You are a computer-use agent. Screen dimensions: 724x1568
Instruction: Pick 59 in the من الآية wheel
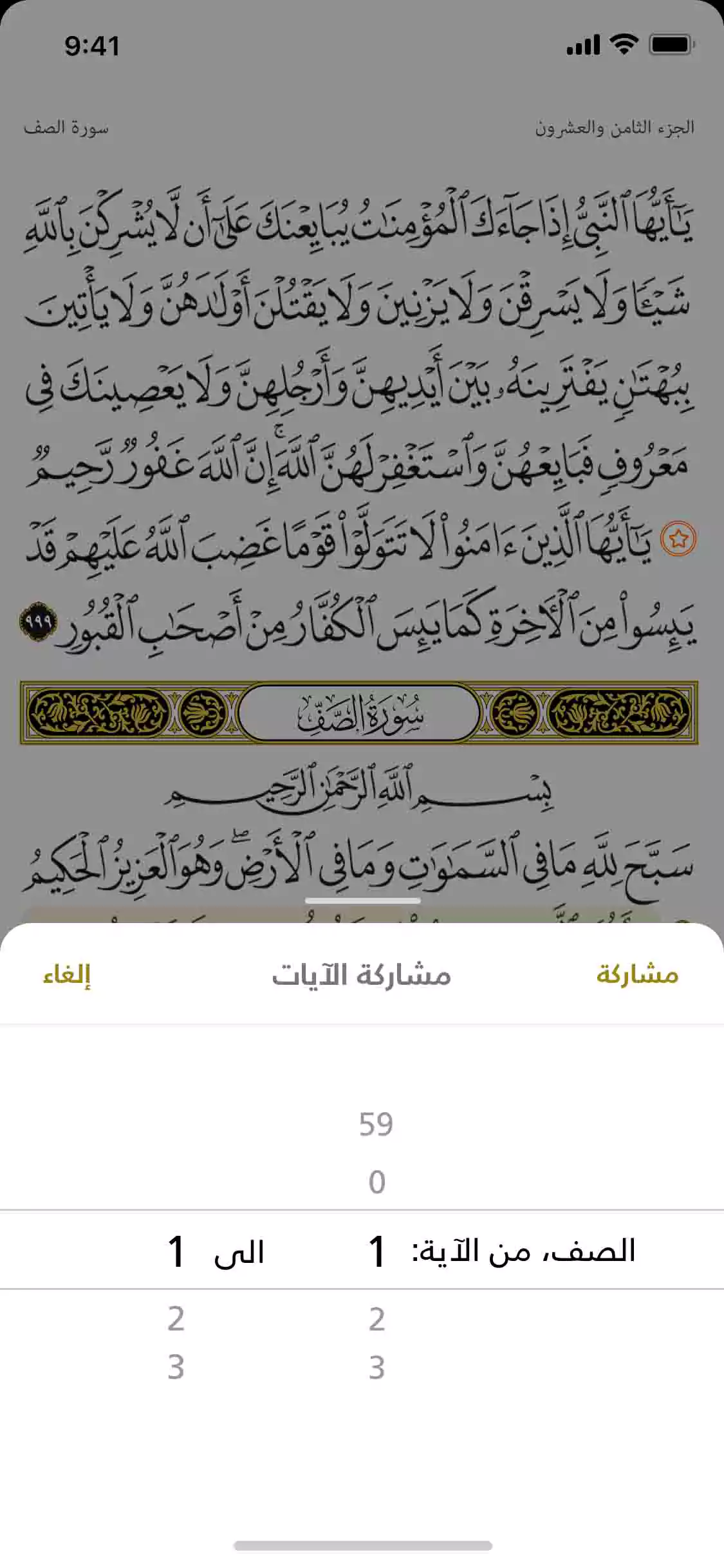tap(376, 1125)
